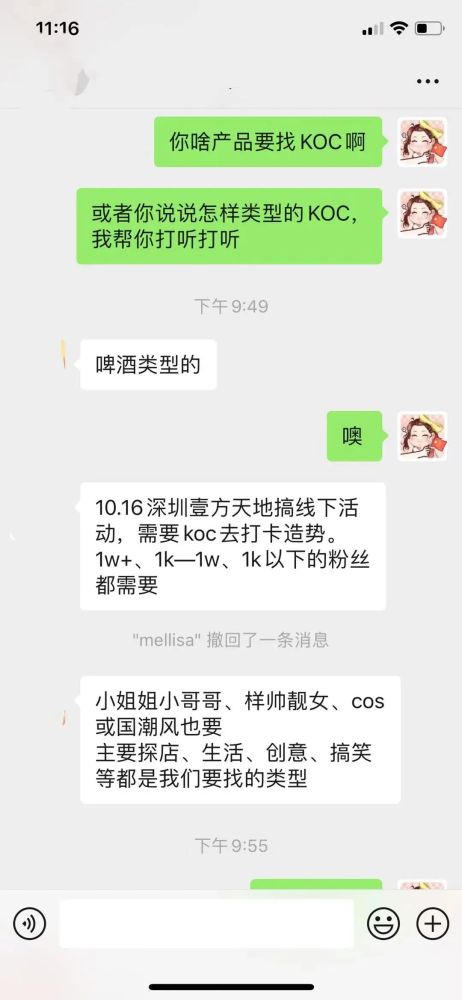
Task: Switch to voice message input
Action: click(29, 923)
